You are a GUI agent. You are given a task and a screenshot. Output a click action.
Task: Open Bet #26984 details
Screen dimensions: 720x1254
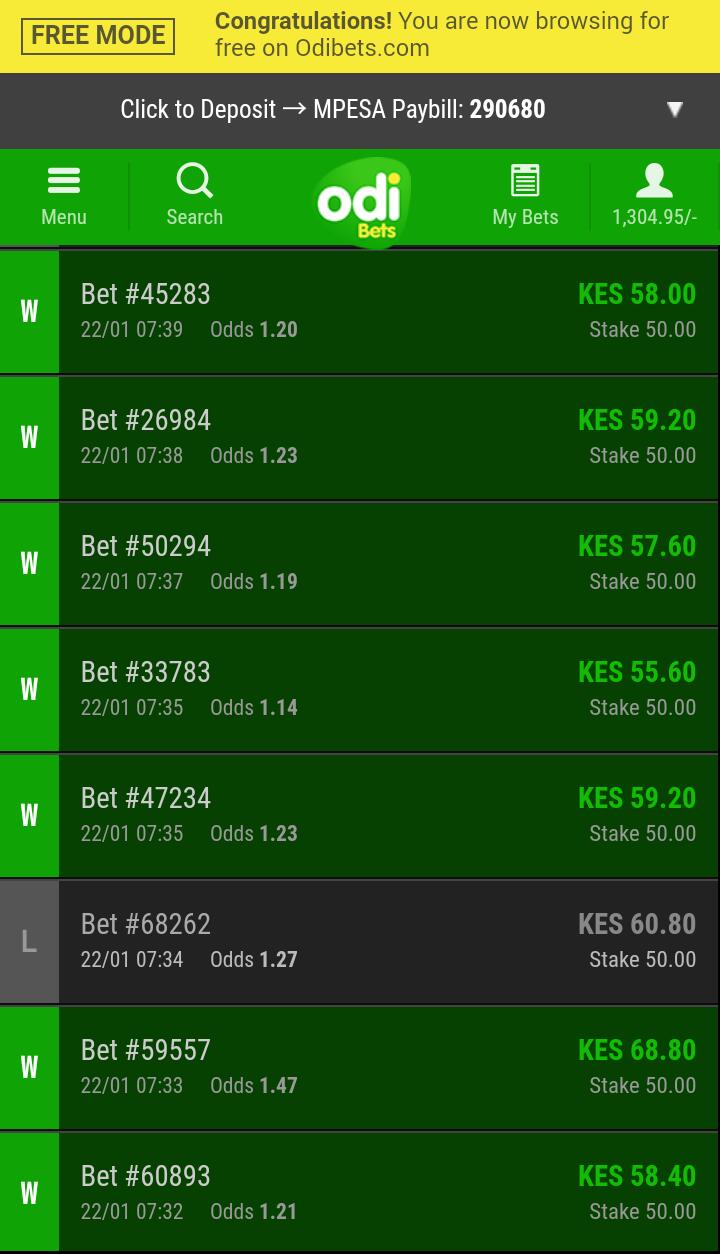click(x=360, y=438)
